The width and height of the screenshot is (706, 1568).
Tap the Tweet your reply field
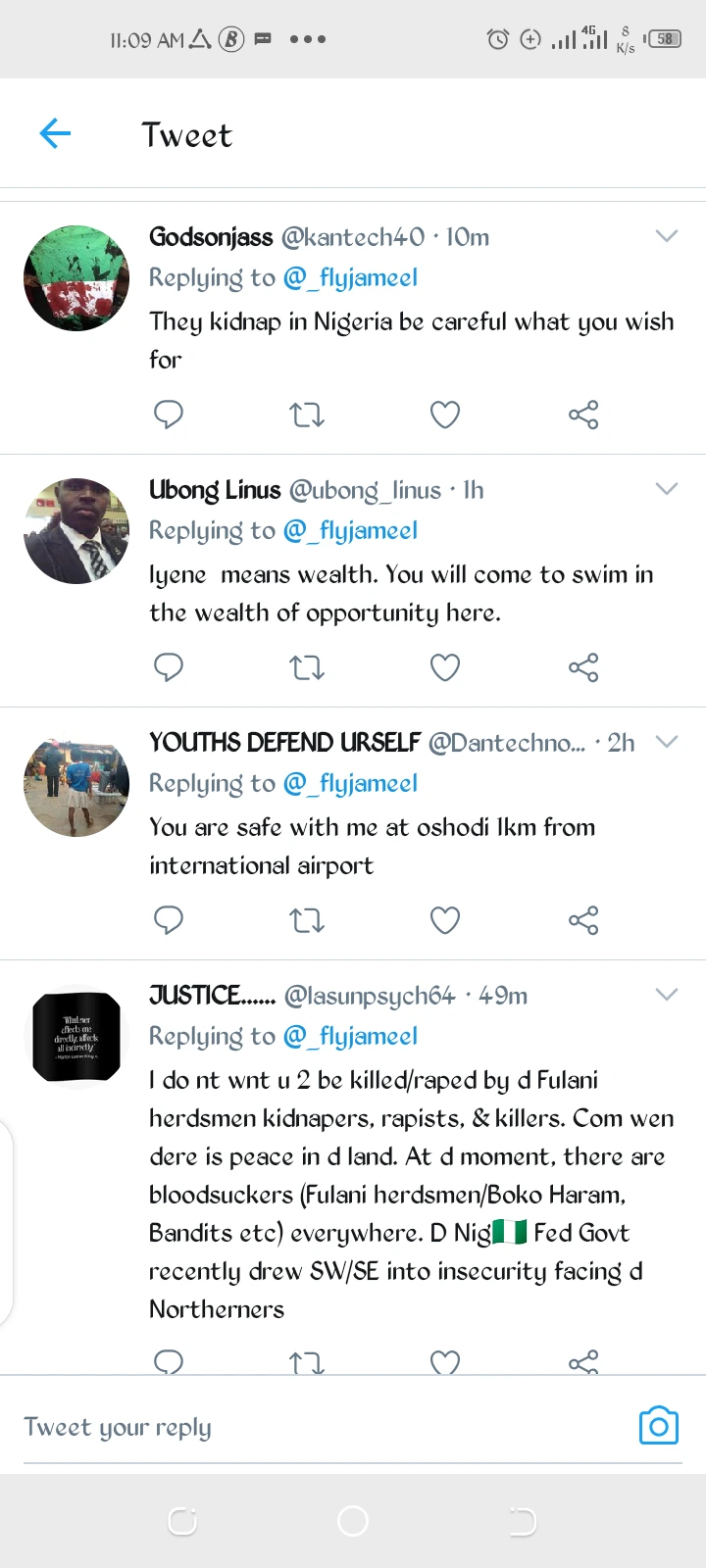(x=294, y=1427)
